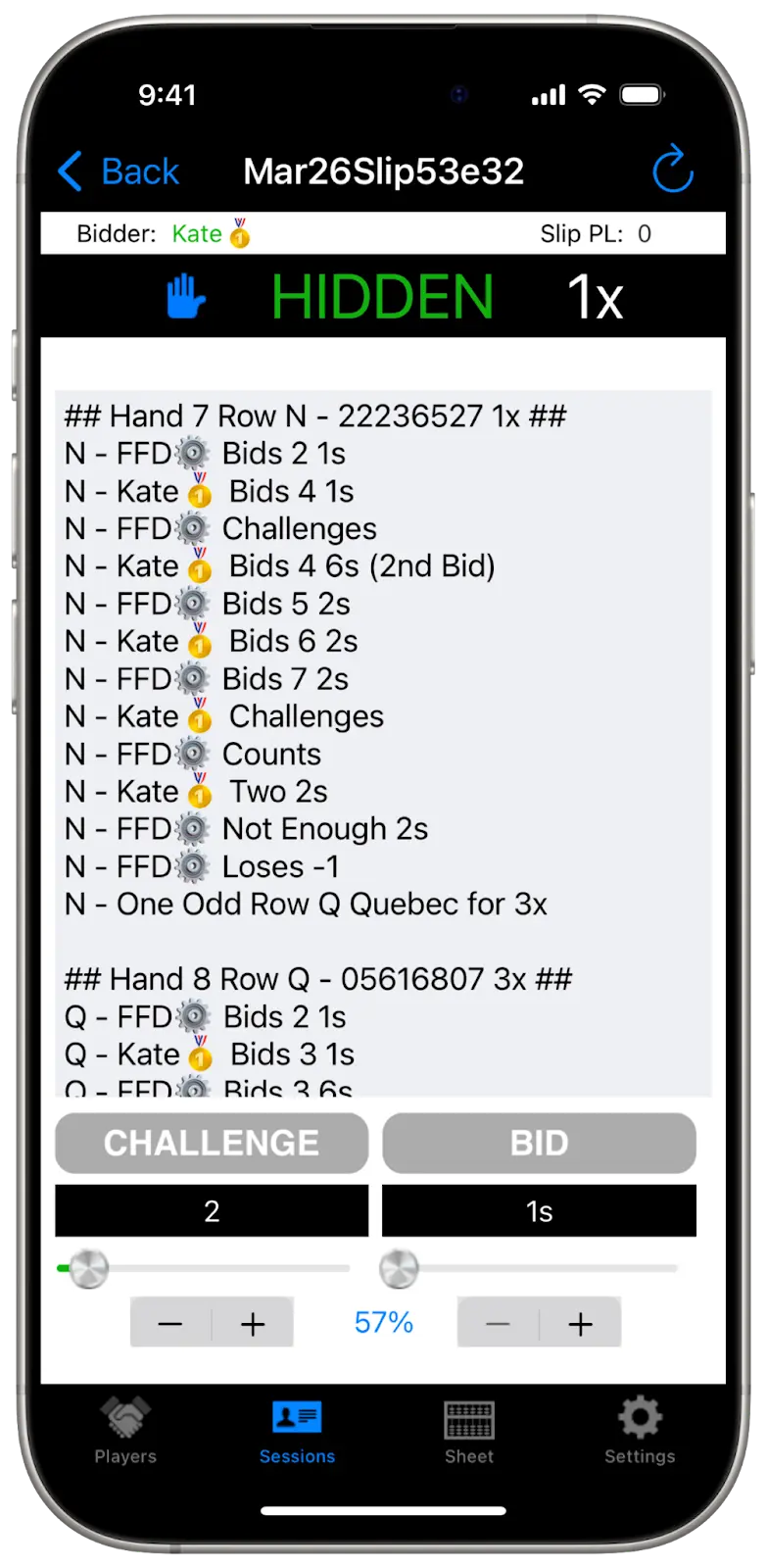Open the Sessions tab
Screen dimensions: 767x1568
point(297,1431)
